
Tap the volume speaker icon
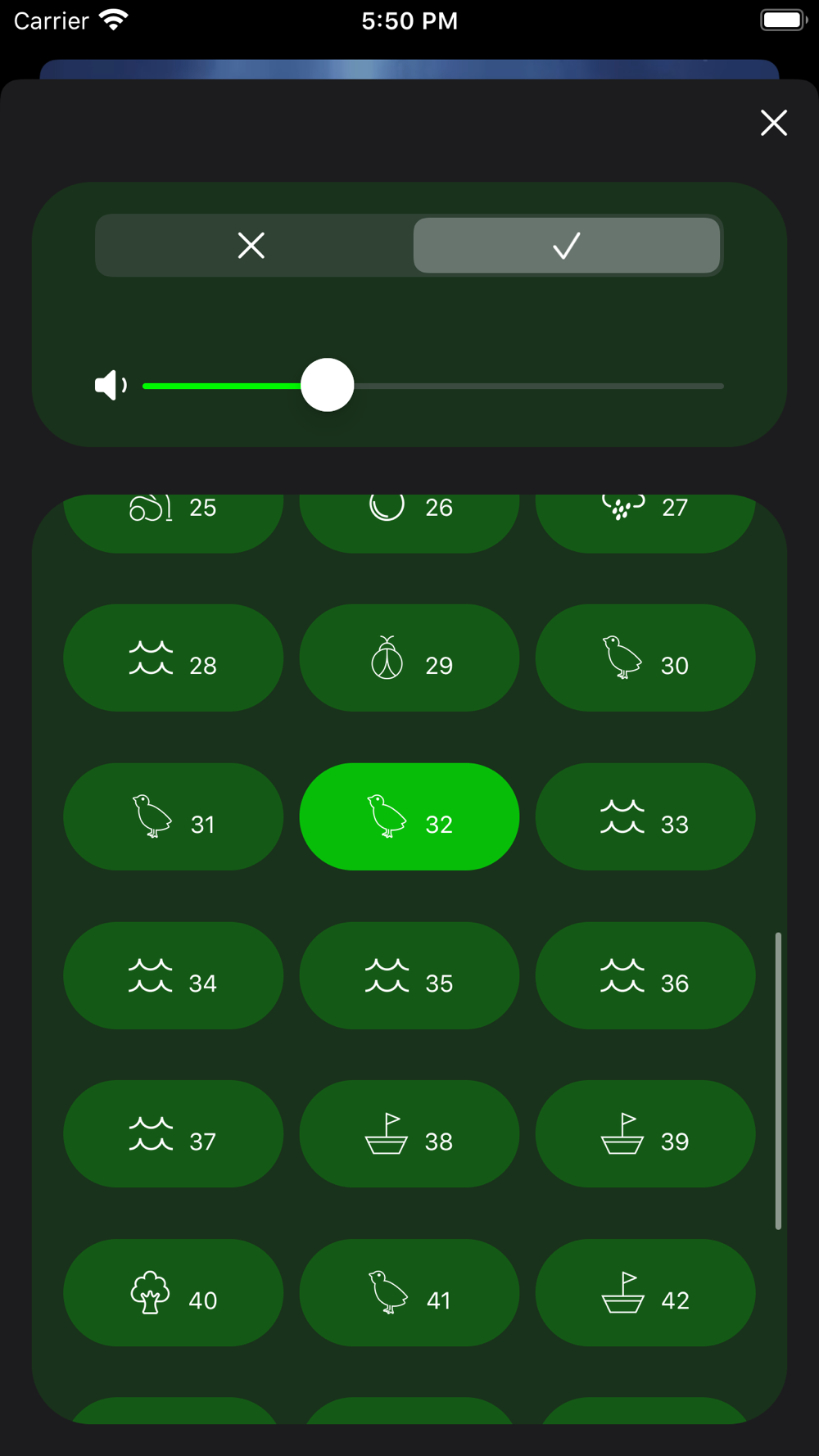[x=110, y=385]
